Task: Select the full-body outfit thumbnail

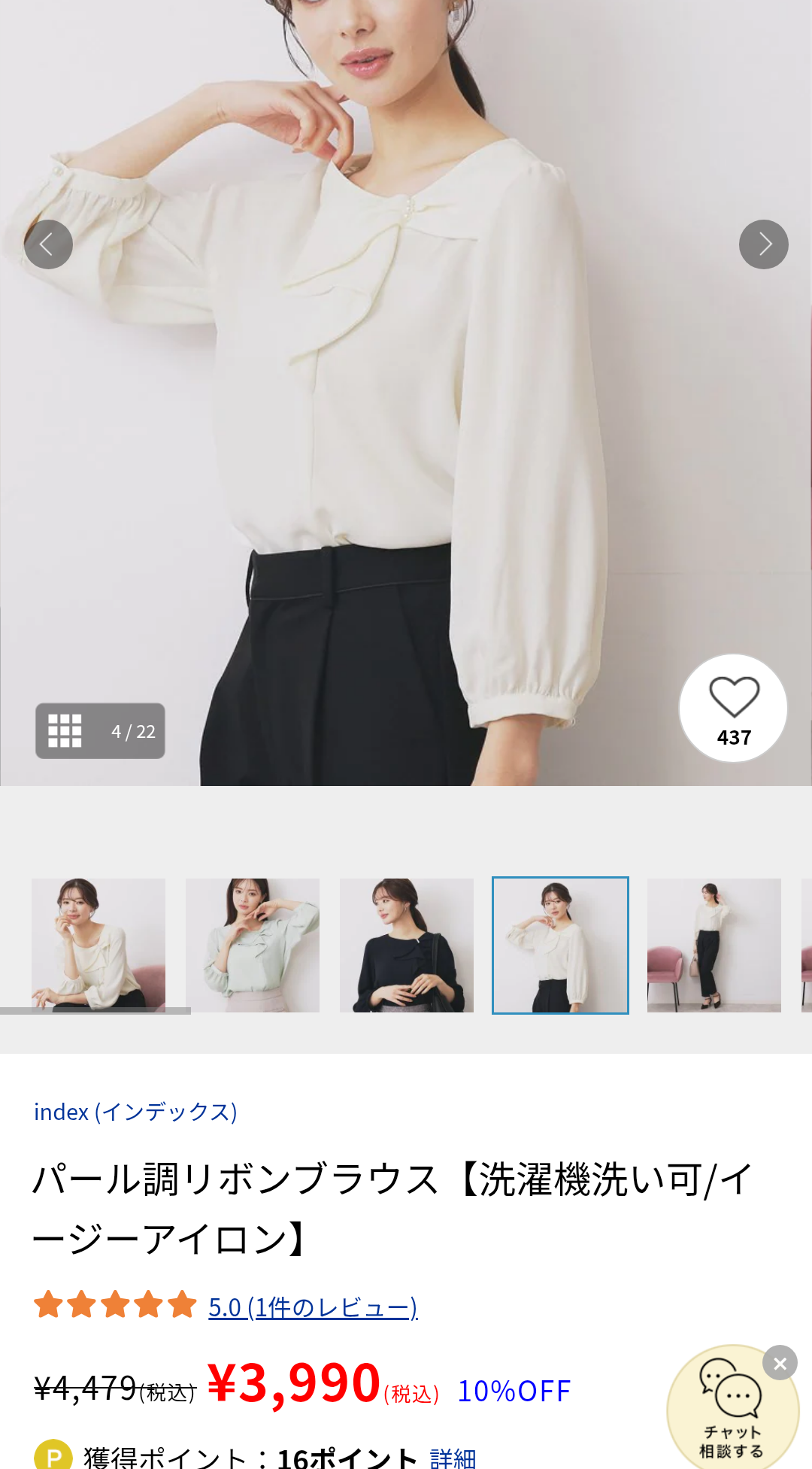Action: point(714,945)
